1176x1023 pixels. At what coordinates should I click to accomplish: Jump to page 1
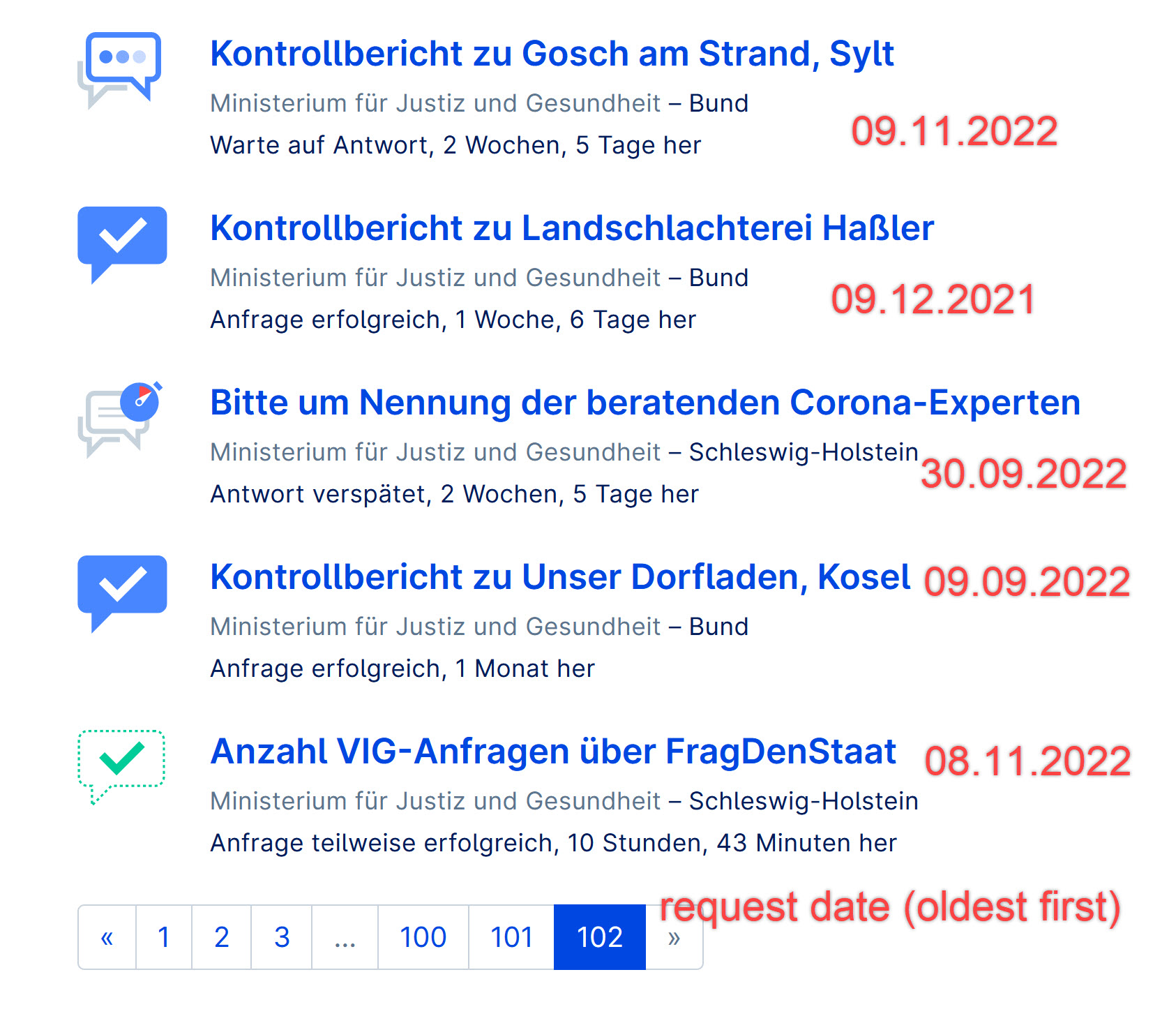pyautogui.click(x=164, y=937)
